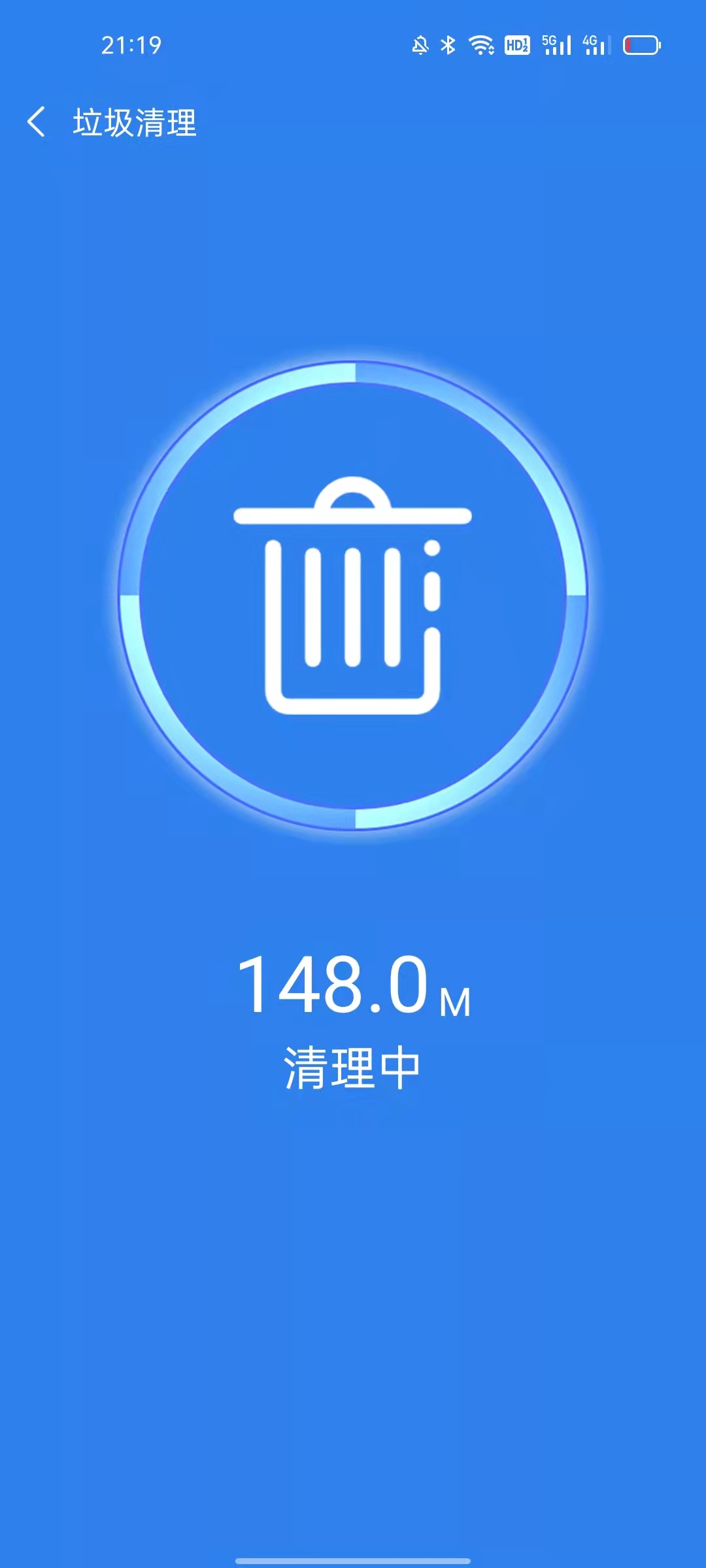Toggle Bluetooth from the status bar

coord(448,44)
